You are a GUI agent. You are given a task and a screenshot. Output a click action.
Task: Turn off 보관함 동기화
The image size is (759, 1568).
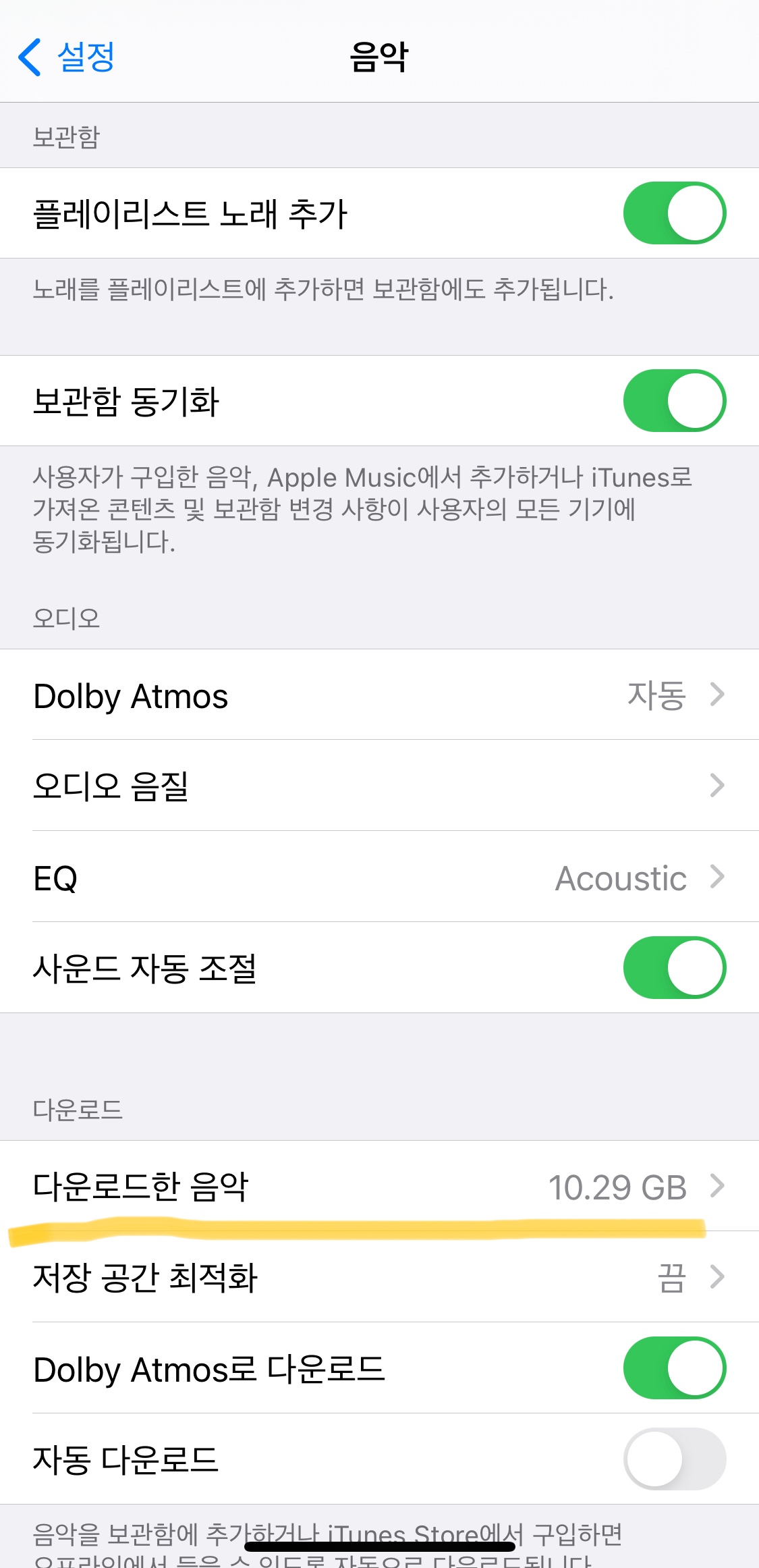[x=674, y=401]
